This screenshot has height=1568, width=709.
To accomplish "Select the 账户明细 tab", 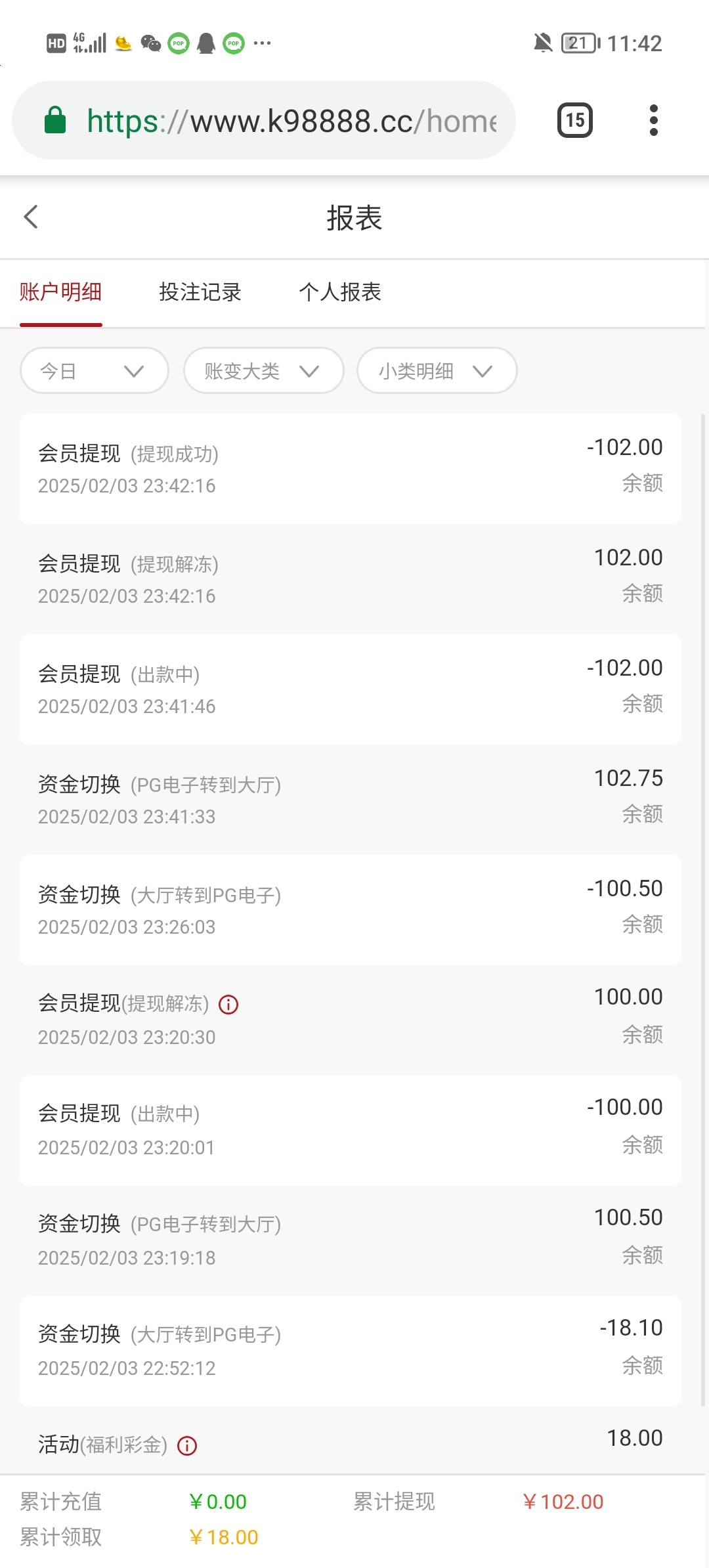I will point(60,292).
